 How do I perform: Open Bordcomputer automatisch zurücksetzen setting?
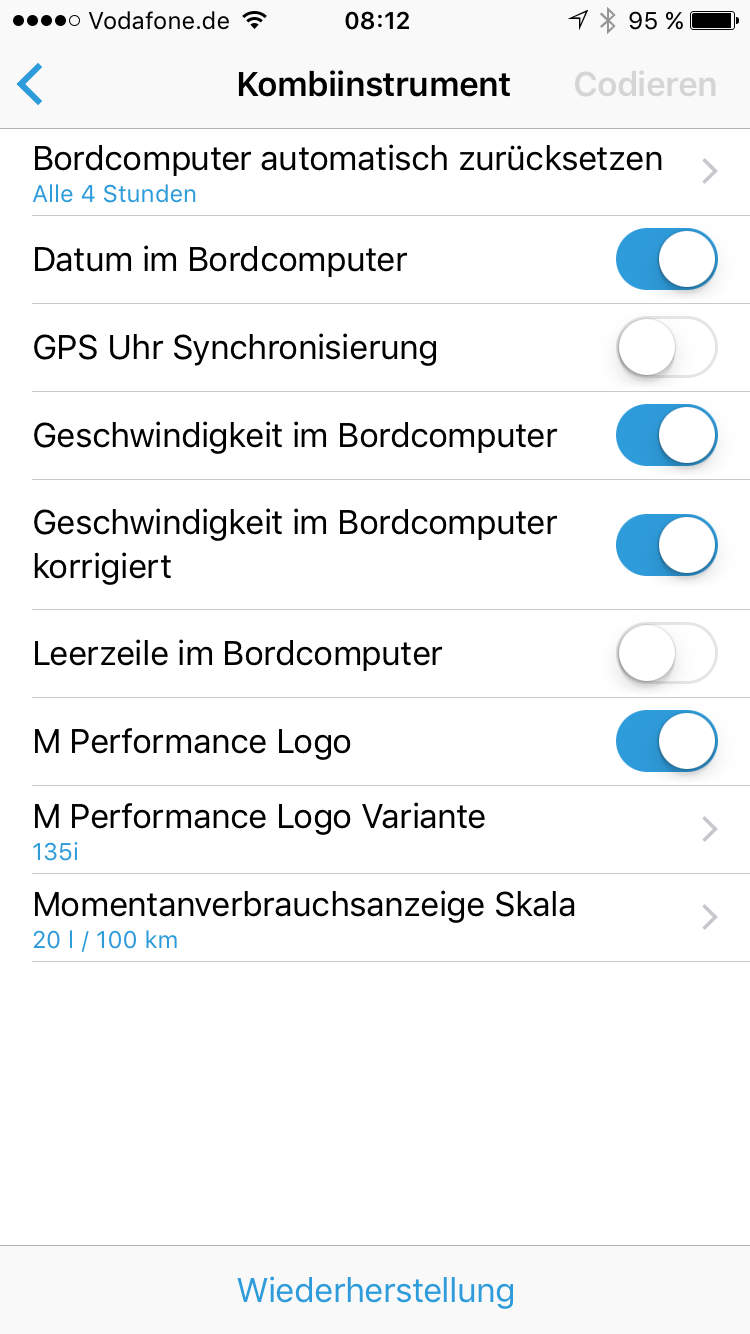tap(375, 172)
